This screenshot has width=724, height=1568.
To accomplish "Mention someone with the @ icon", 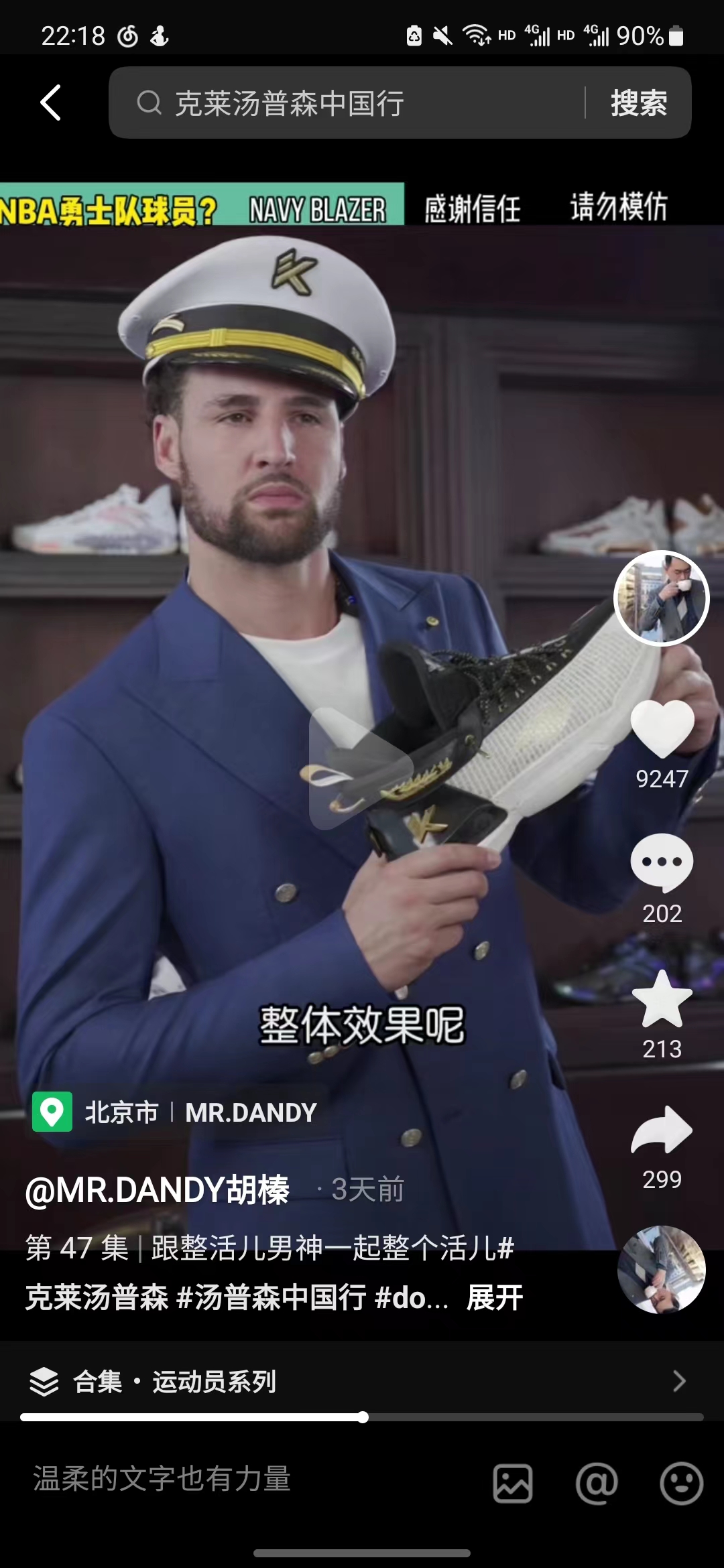I will 597,1483.
